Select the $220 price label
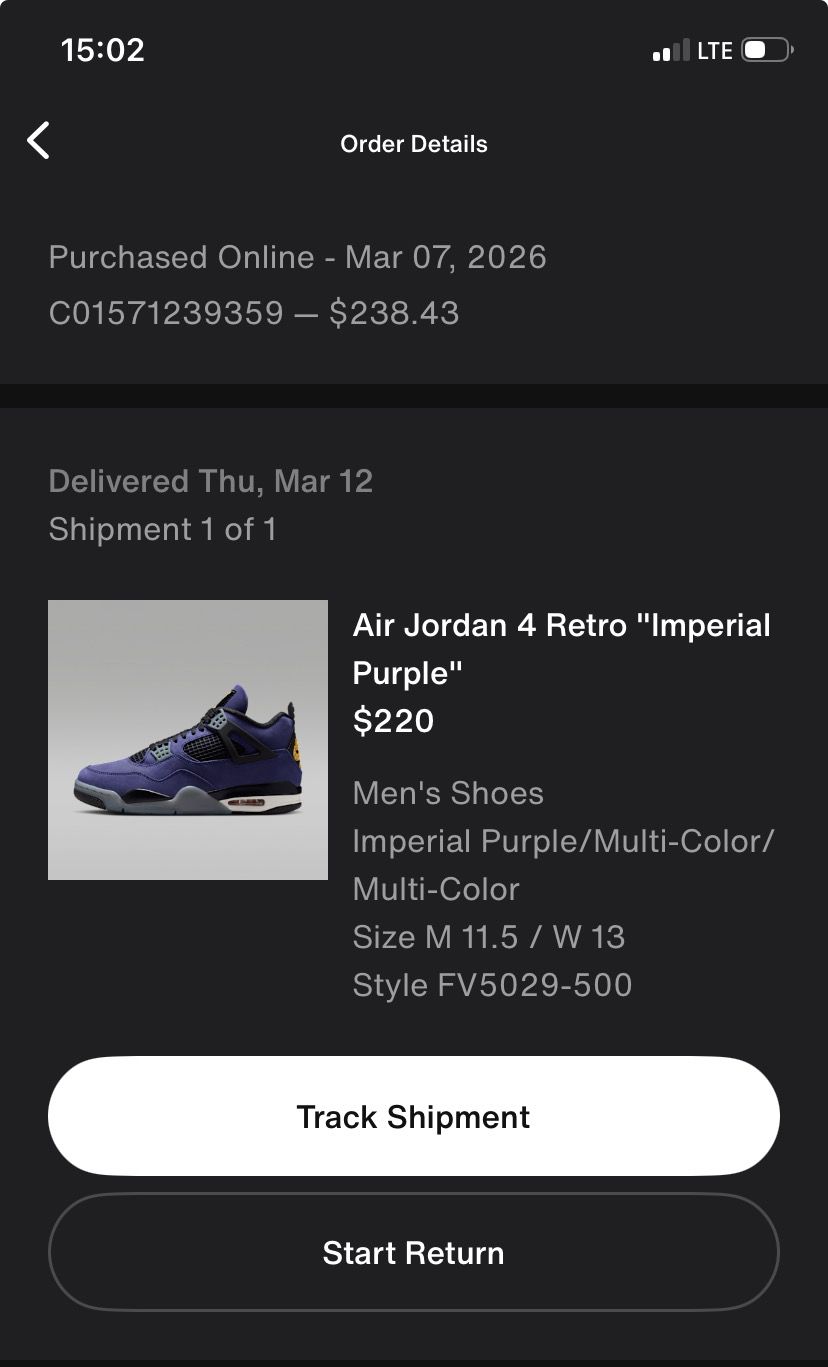The height and width of the screenshot is (1367, 828). point(395,720)
